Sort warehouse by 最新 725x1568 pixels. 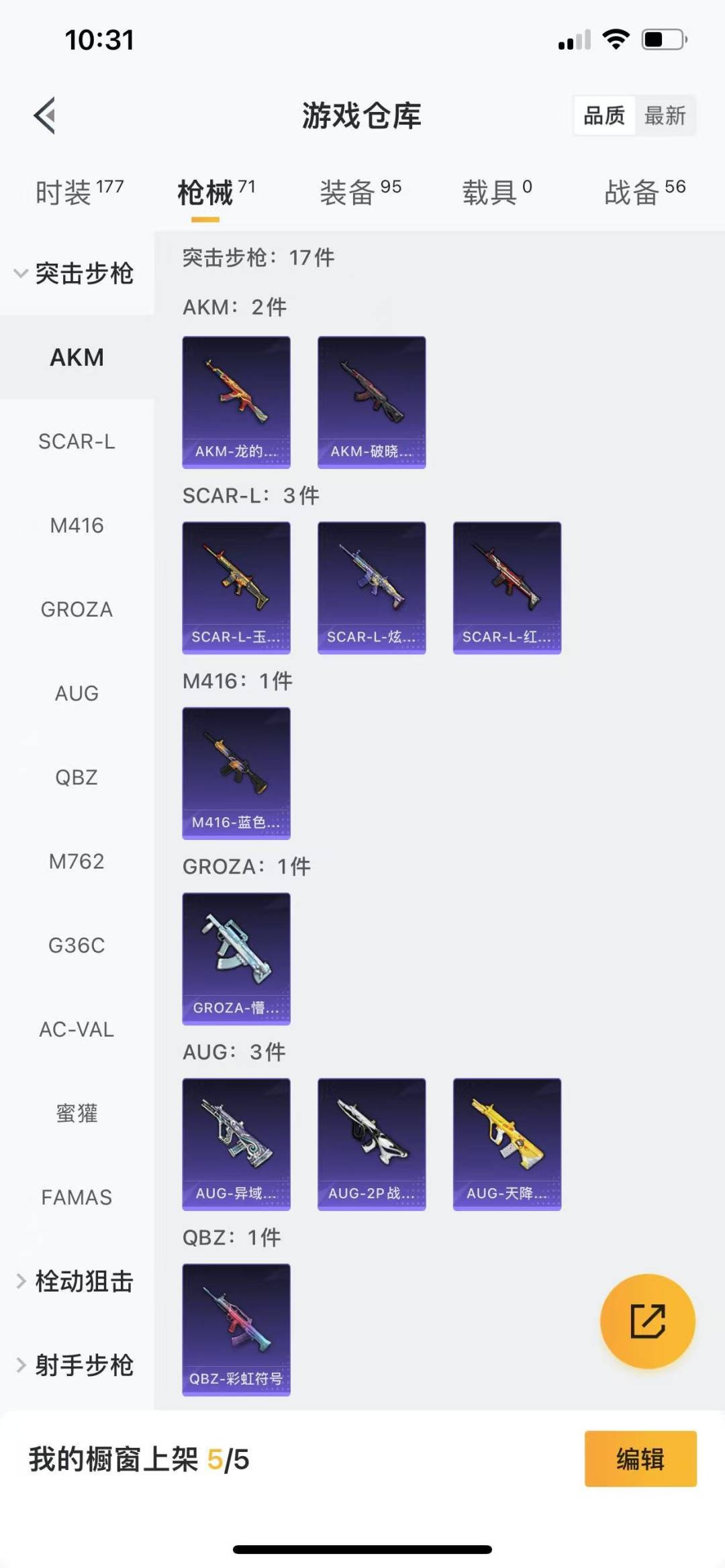665,116
